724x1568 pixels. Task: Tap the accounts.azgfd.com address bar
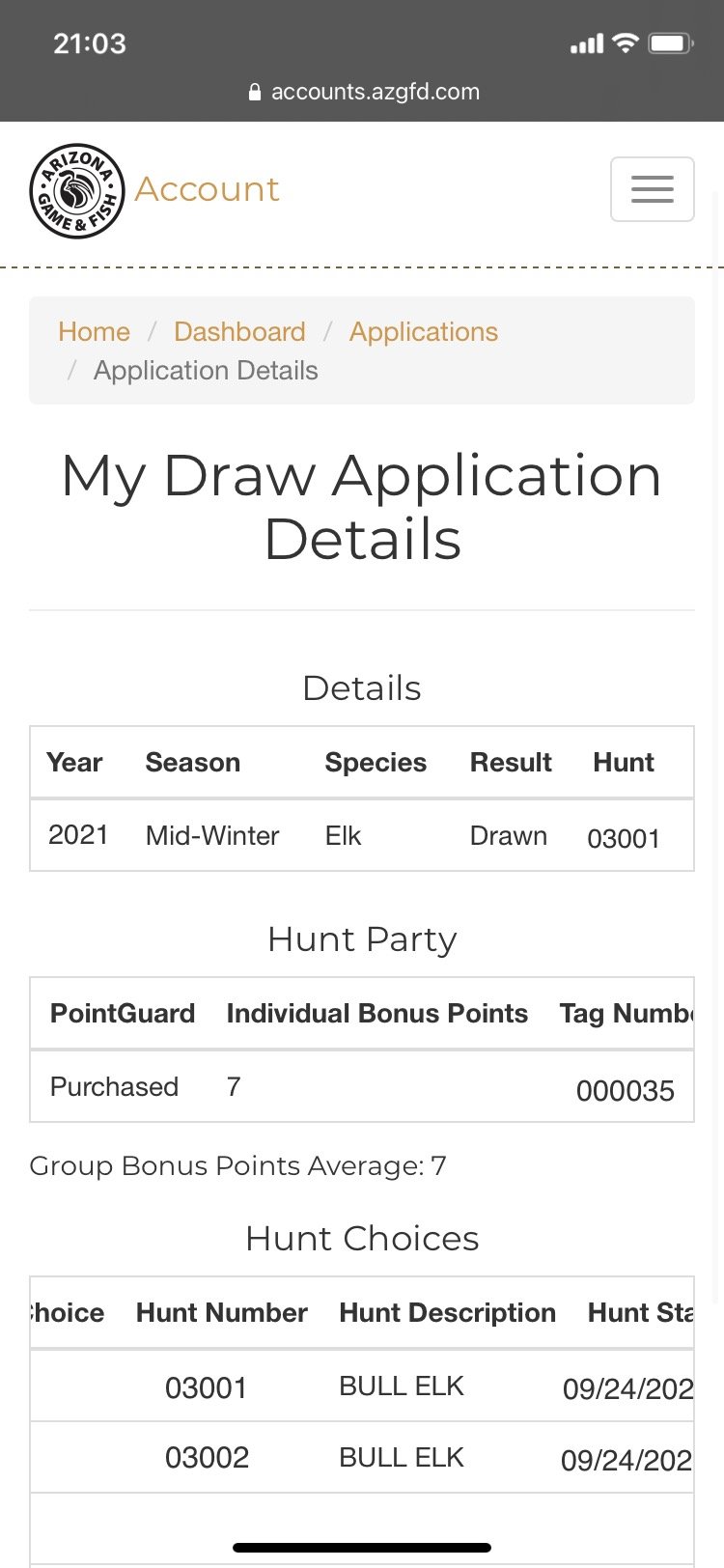tap(363, 92)
